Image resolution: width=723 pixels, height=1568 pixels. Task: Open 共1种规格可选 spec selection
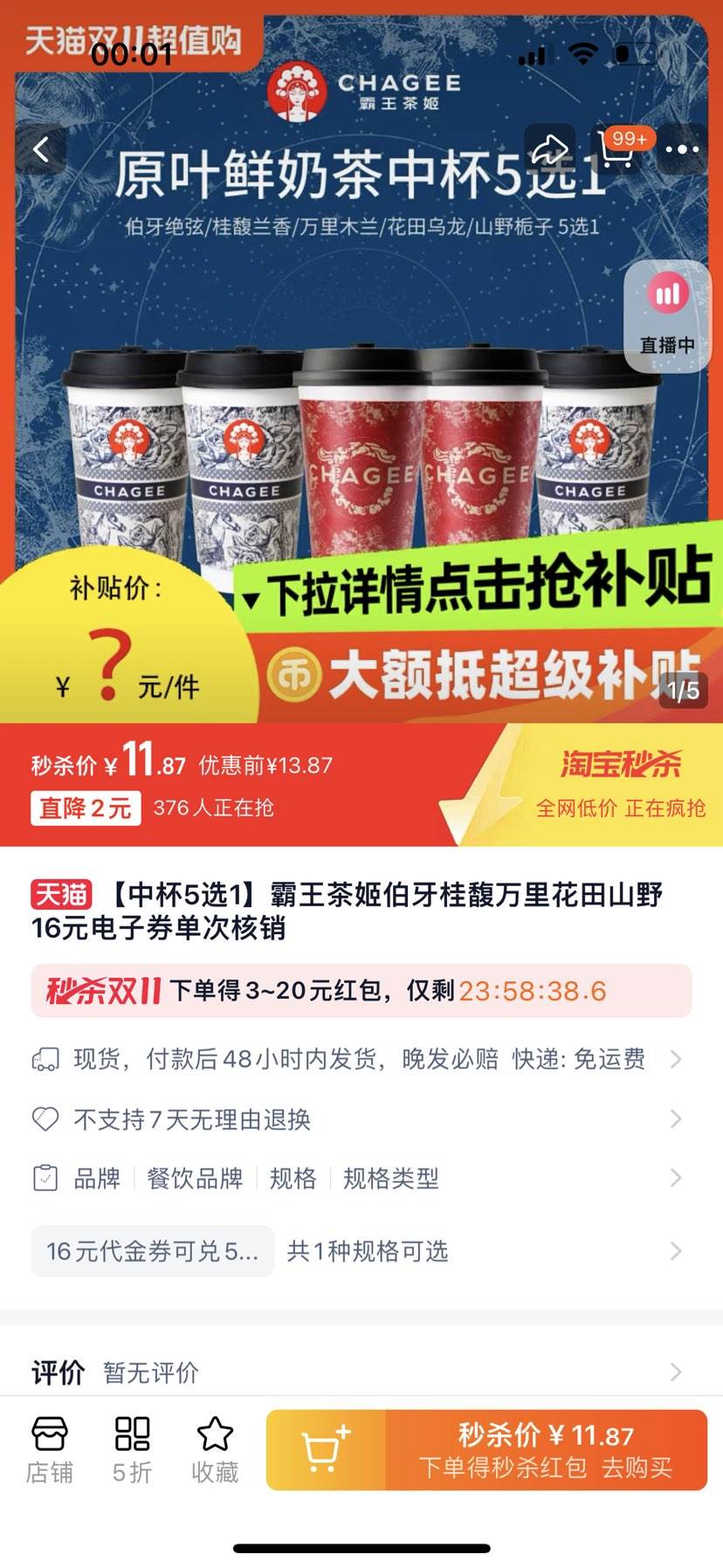tap(368, 1251)
